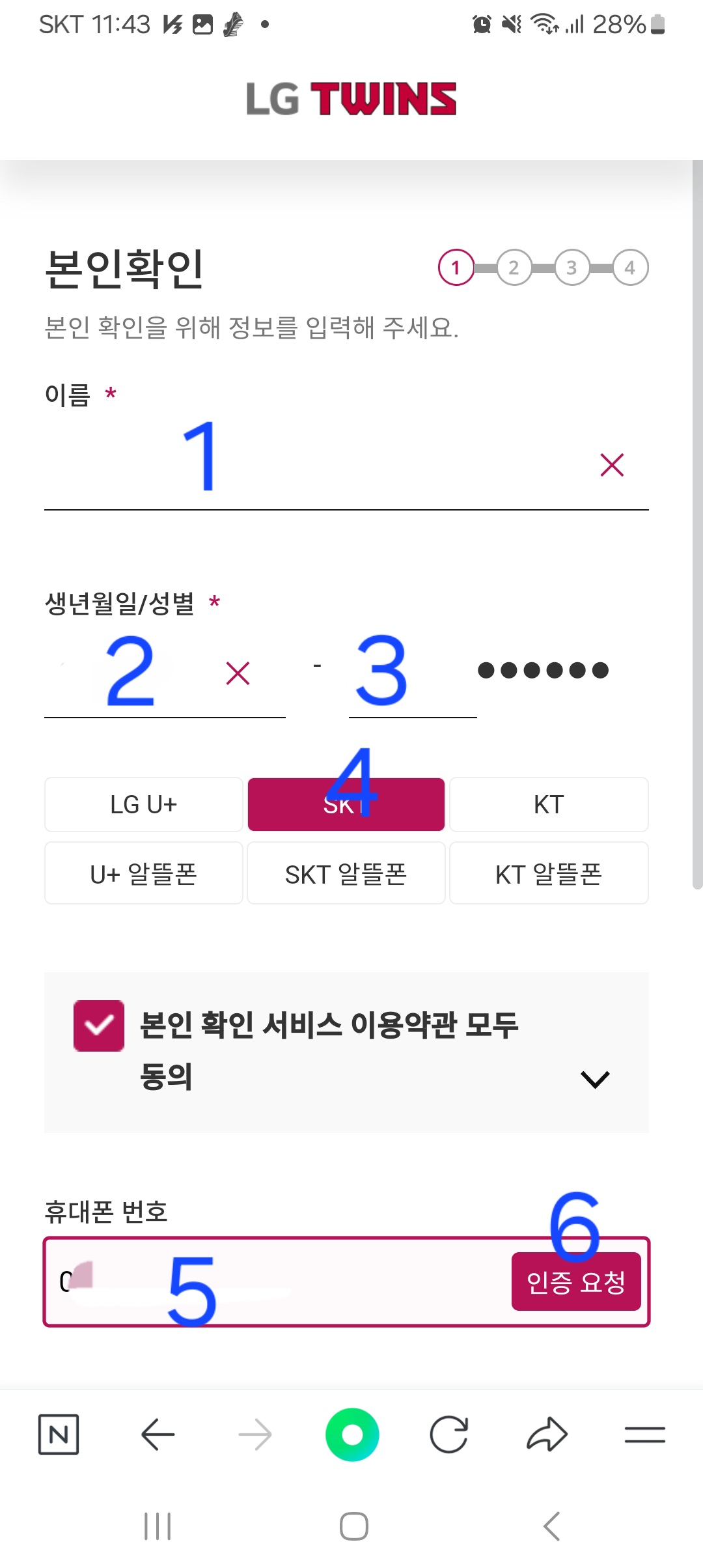
Task: Clear the birthdate field with the X icon
Action: pos(237,672)
